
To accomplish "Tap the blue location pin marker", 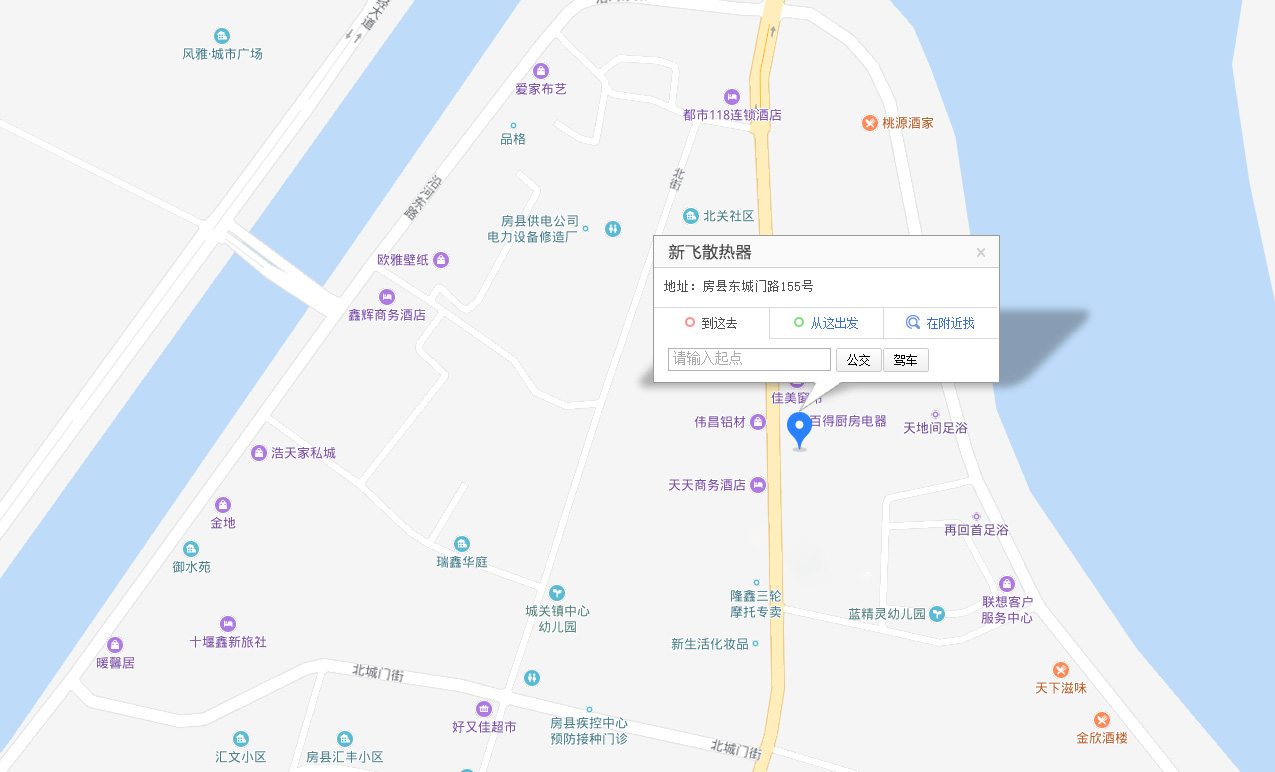I will [799, 428].
